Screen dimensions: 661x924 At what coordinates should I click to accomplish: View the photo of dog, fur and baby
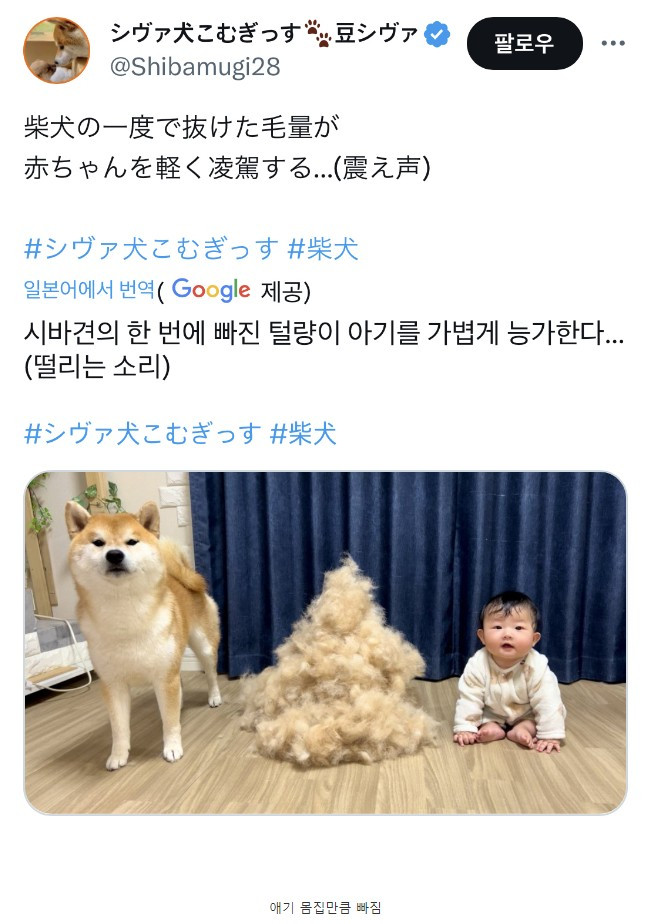325,642
